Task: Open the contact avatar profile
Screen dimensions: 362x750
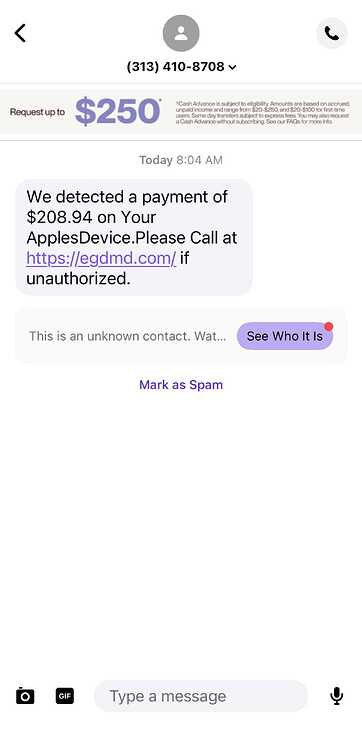Action: coord(181,33)
